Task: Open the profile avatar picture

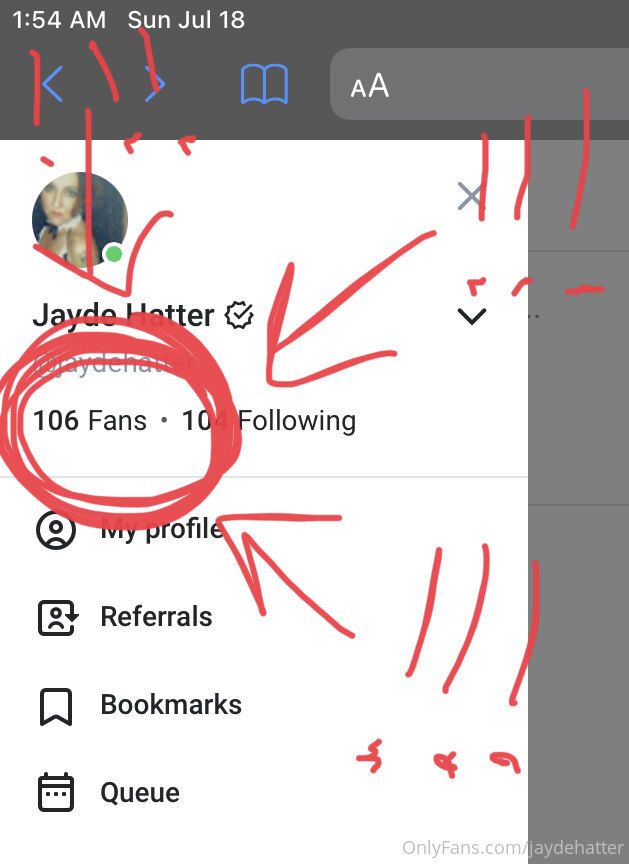Action: coord(80,220)
